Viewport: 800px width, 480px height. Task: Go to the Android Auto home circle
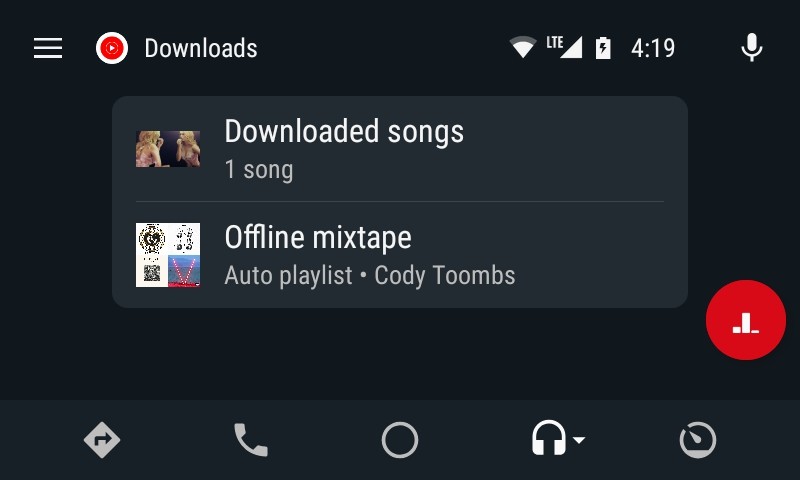click(x=399, y=440)
